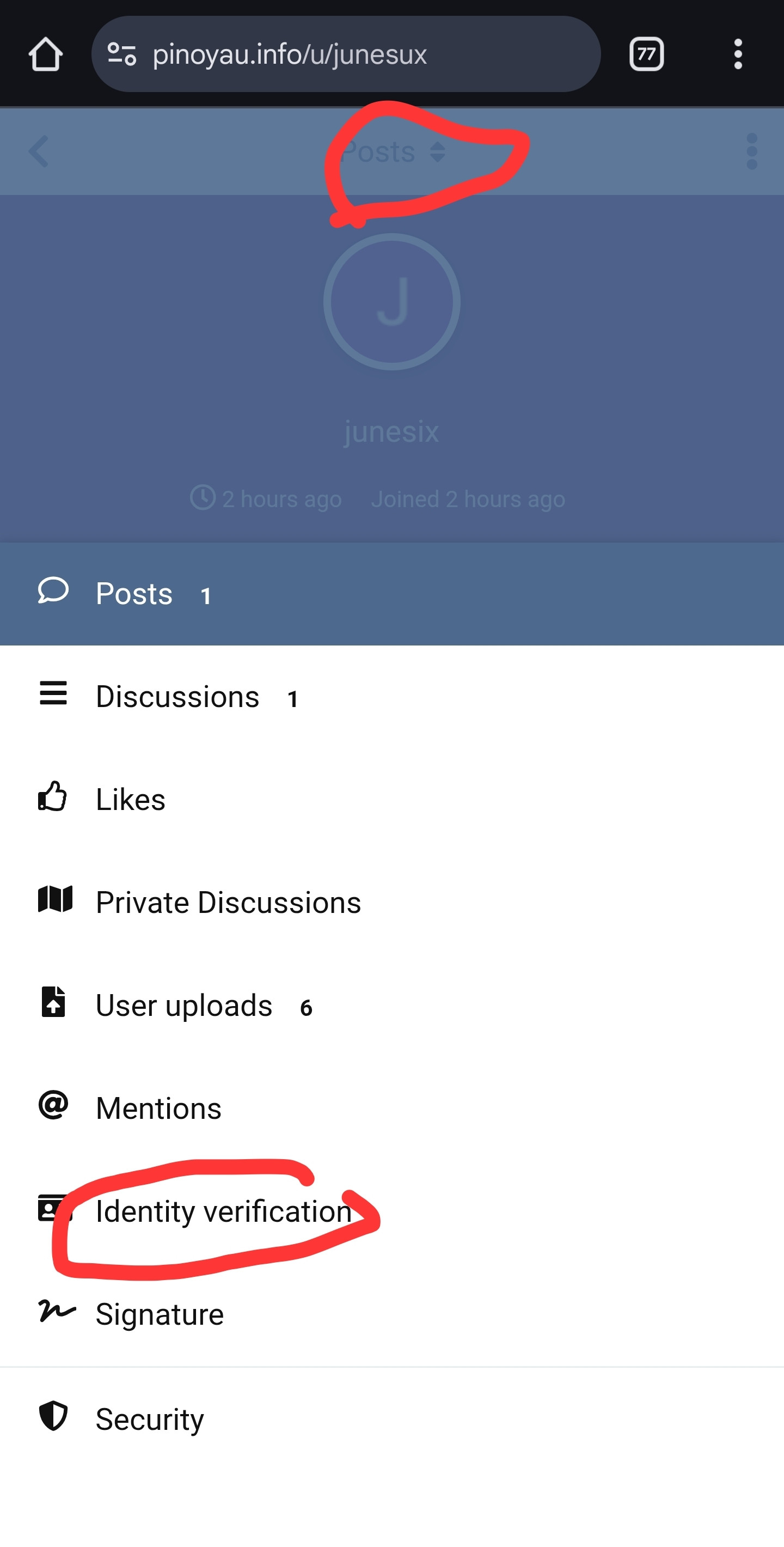Open Private Discussions

point(228,902)
